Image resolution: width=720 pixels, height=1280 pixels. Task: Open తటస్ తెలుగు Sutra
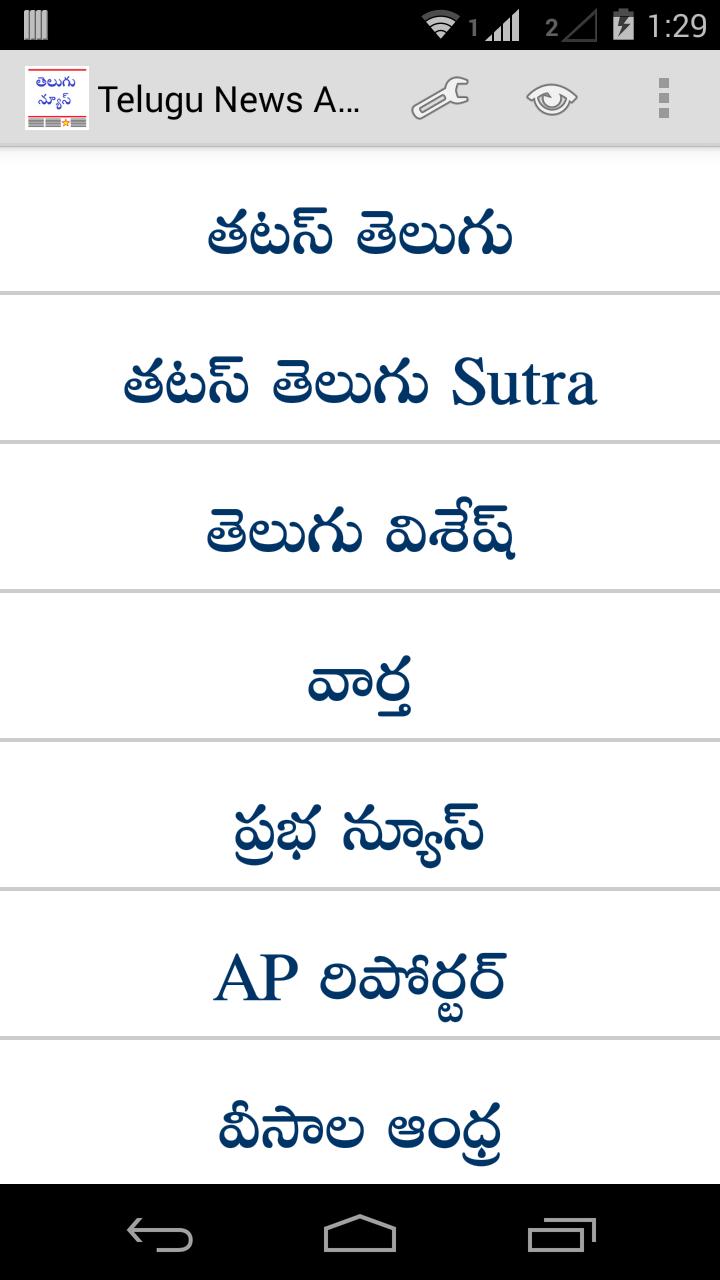pyautogui.click(x=360, y=384)
